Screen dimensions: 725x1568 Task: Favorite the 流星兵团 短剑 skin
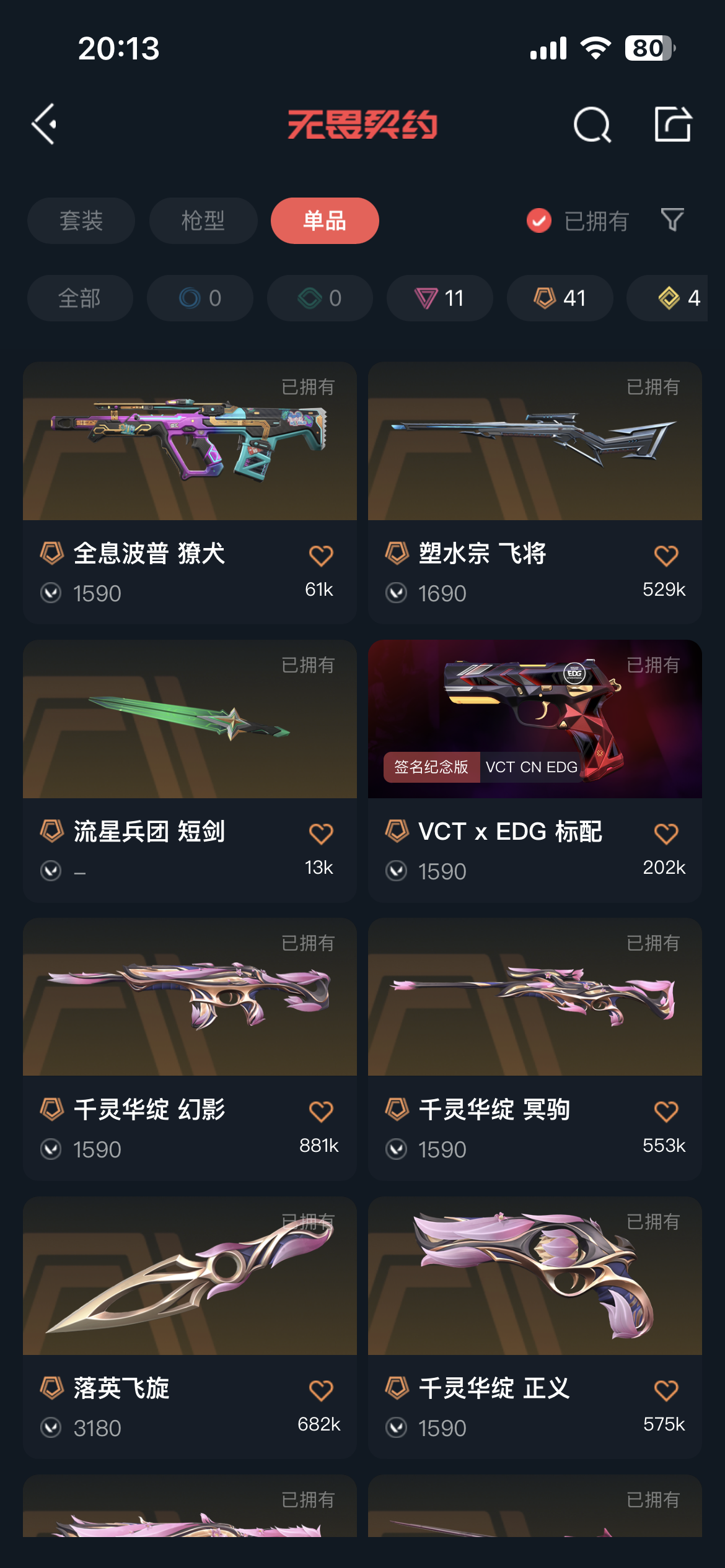click(x=321, y=834)
